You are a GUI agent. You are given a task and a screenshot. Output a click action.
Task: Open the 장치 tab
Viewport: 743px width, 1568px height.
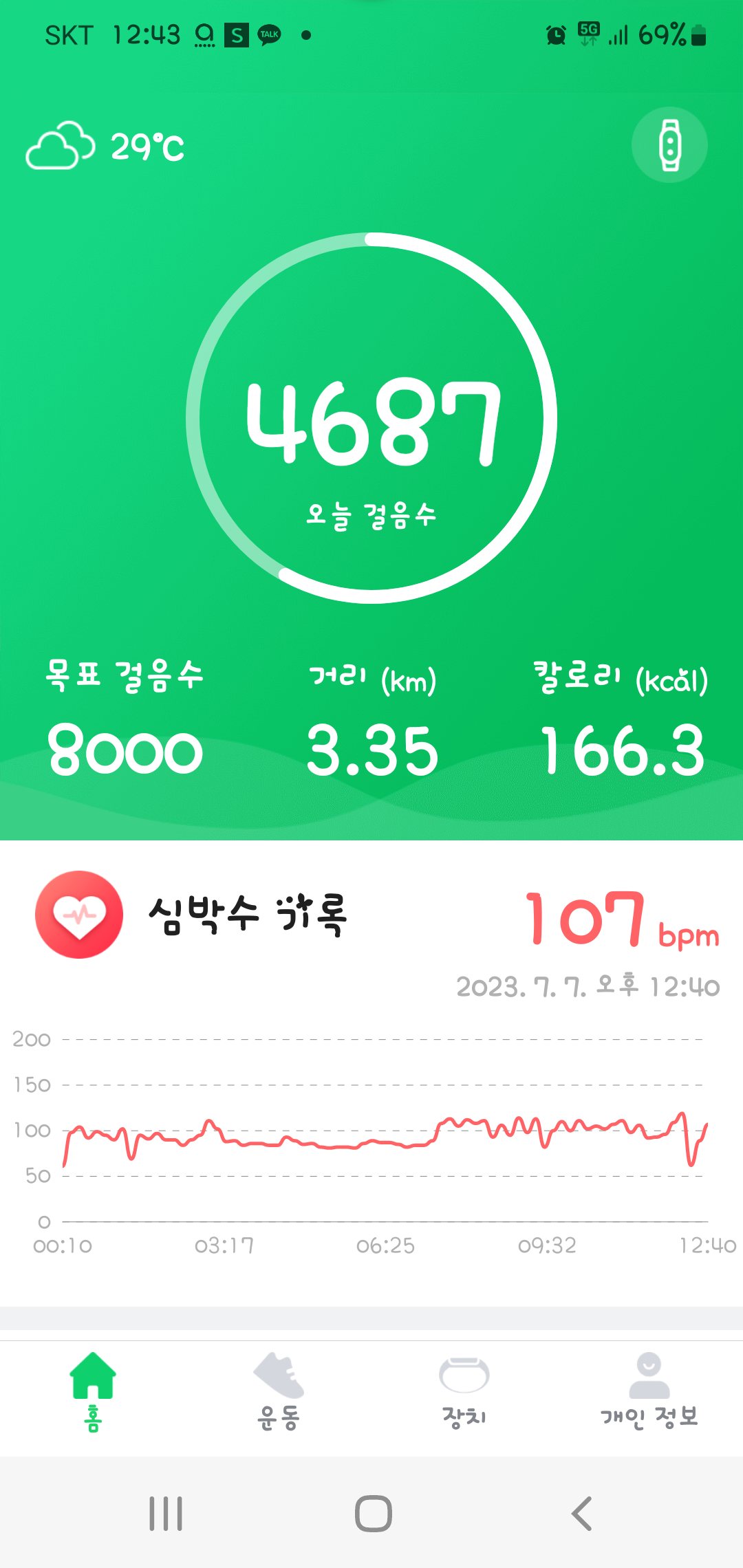tap(464, 1391)
